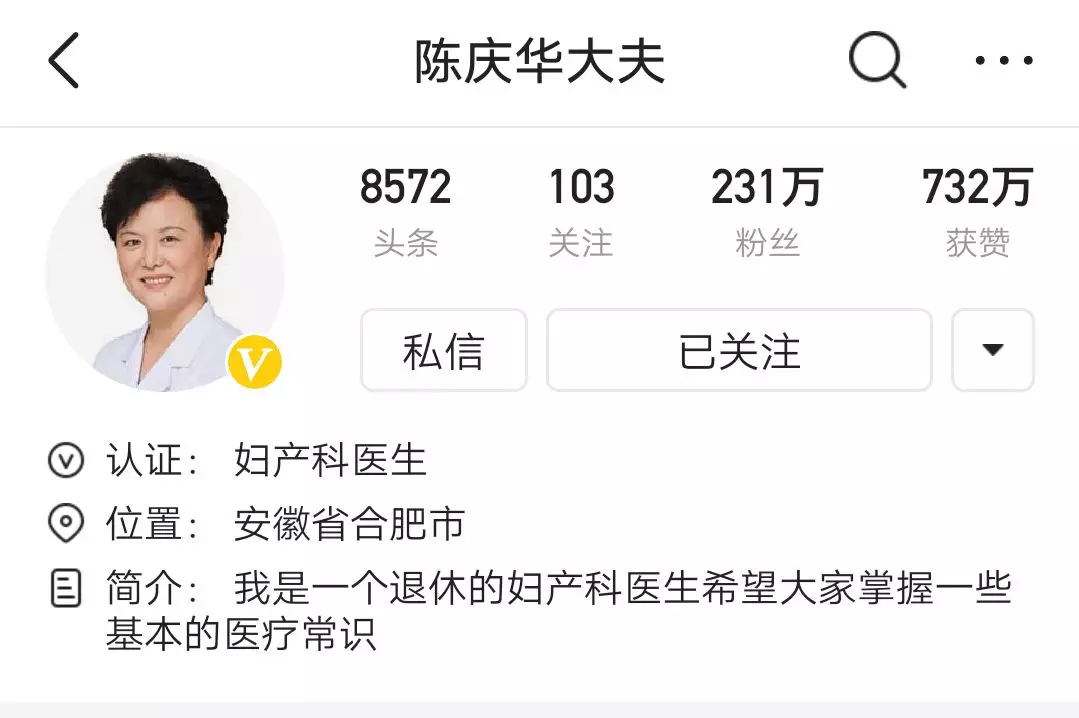Tap the 私信 private message button

coord(443,351)
